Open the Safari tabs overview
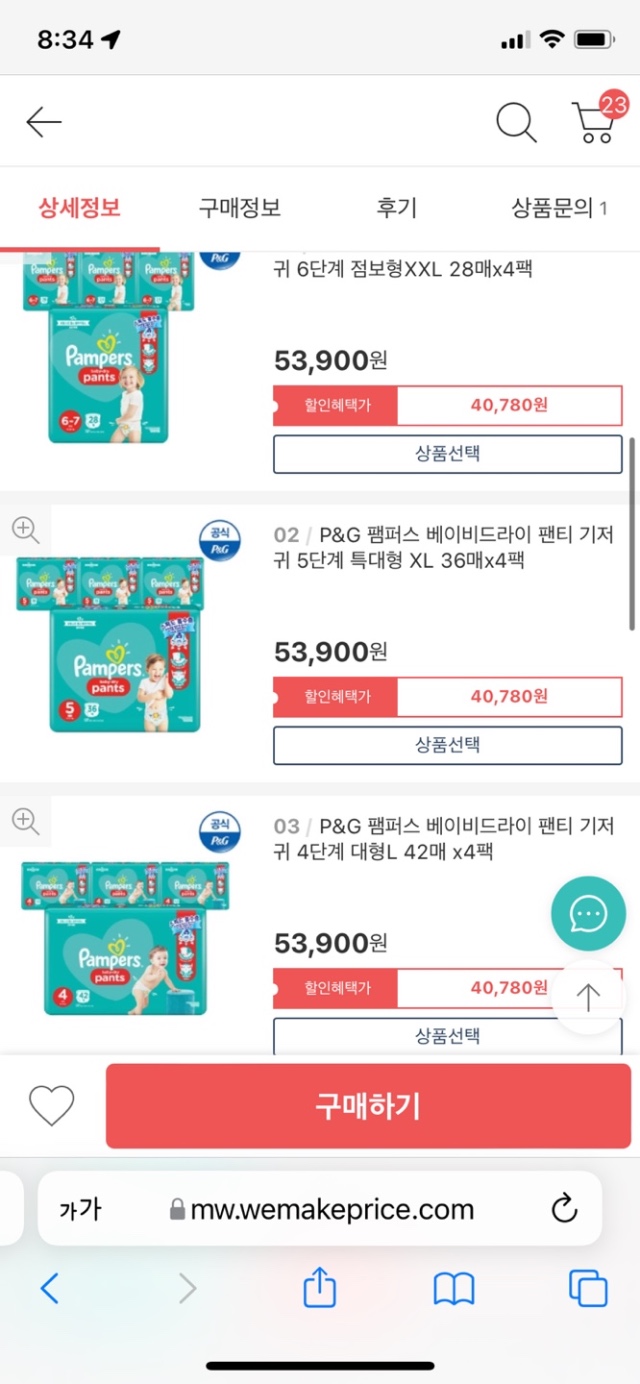 coord(587,1288)
